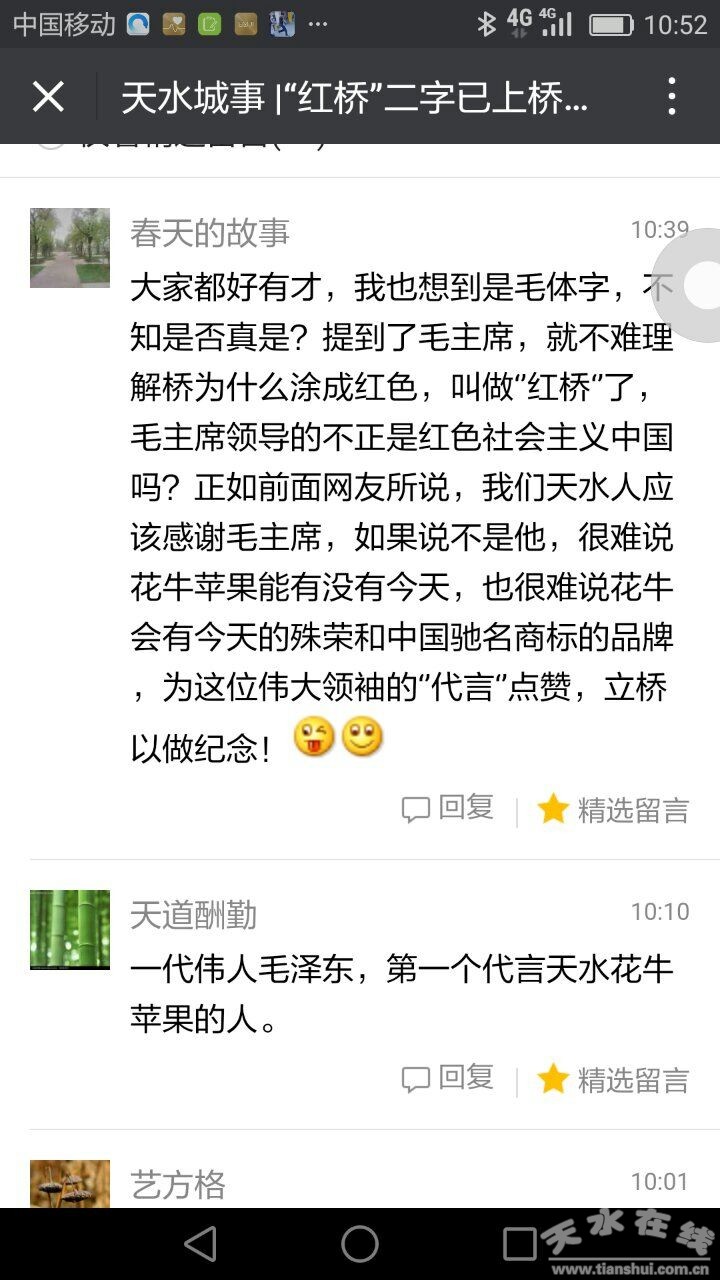Reply to 春天的故事's comment

[x=448, y=808]
